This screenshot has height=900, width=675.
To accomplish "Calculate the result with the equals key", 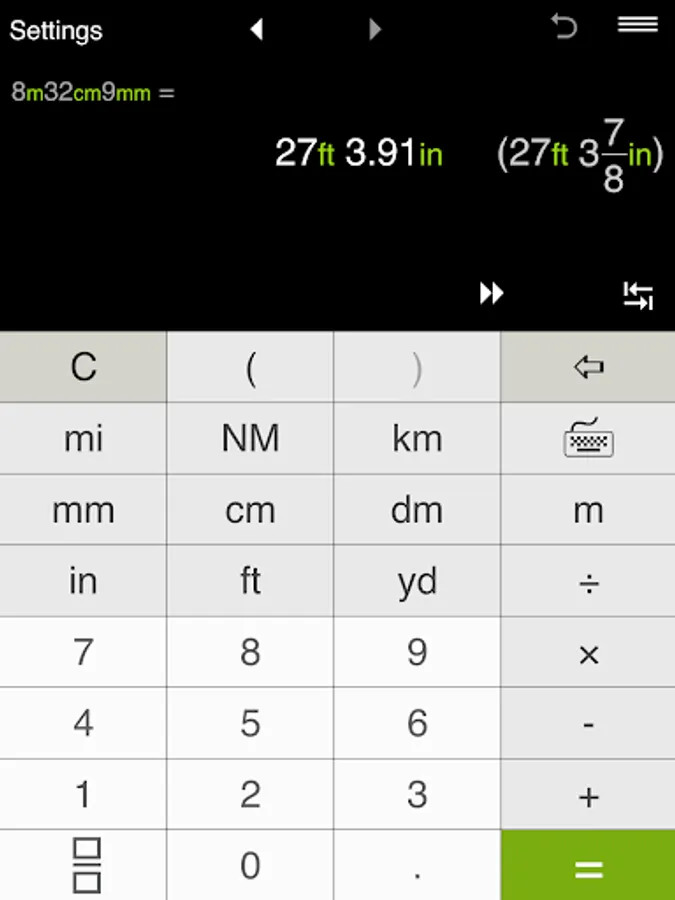I will coord(588,866).
